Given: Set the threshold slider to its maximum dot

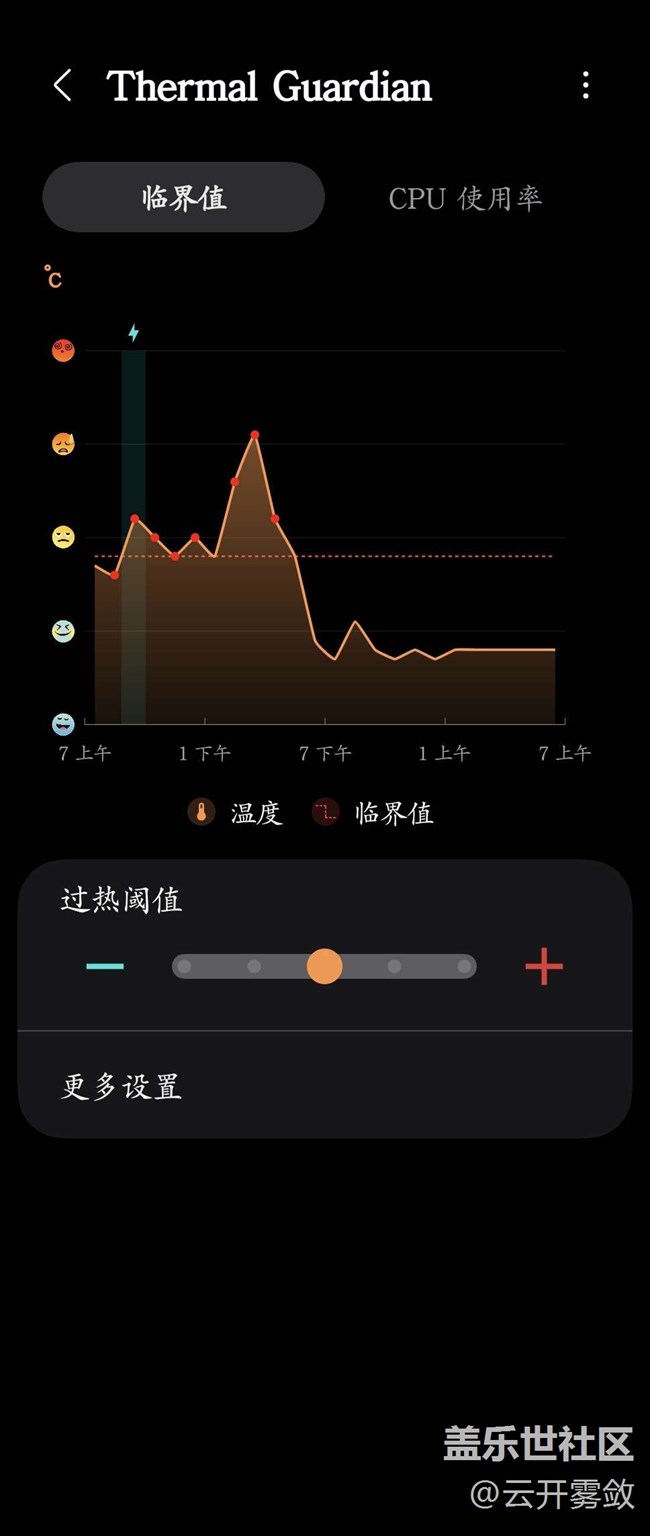Looking at the screenshot, I should pyautogui.click(x=464, y=966).
